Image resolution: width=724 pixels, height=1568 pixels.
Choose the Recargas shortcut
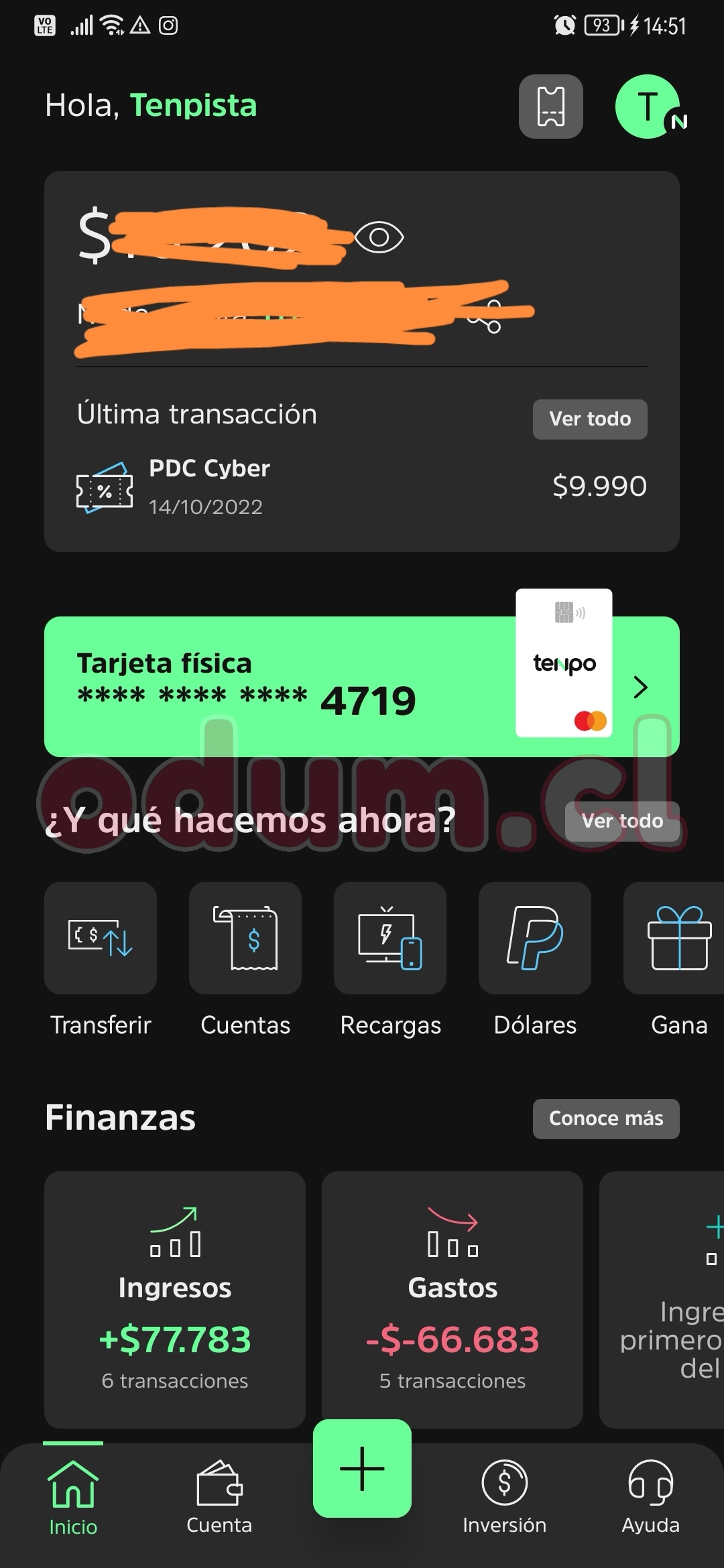pos(390,938)
